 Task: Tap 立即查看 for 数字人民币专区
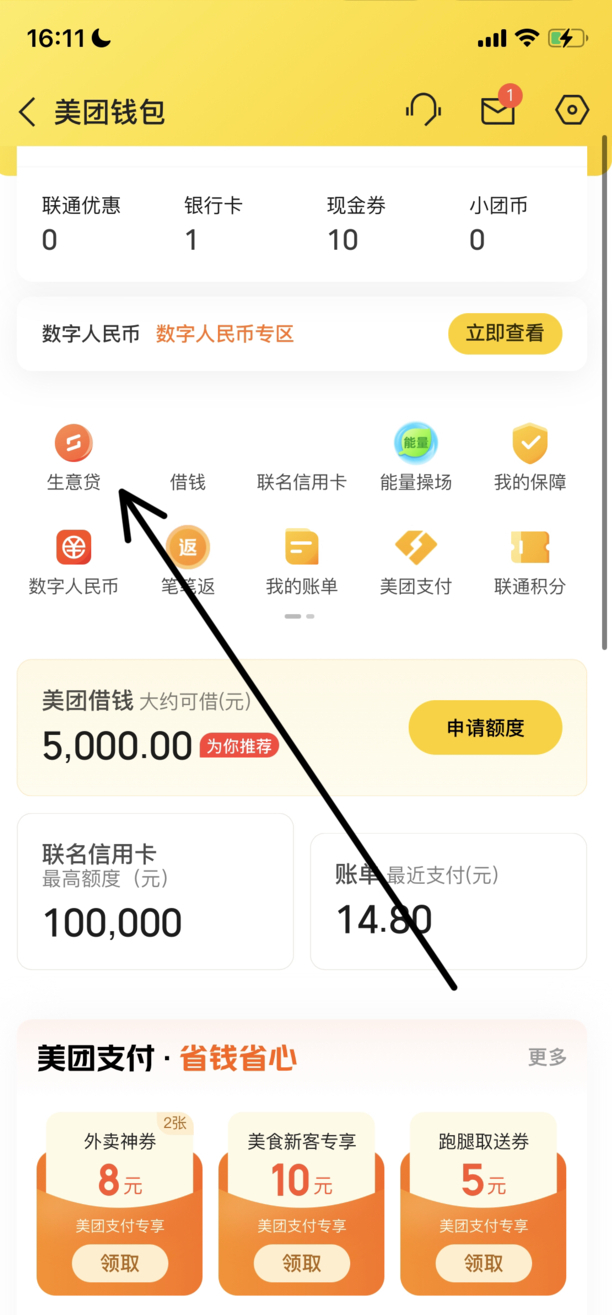point(504,334)
